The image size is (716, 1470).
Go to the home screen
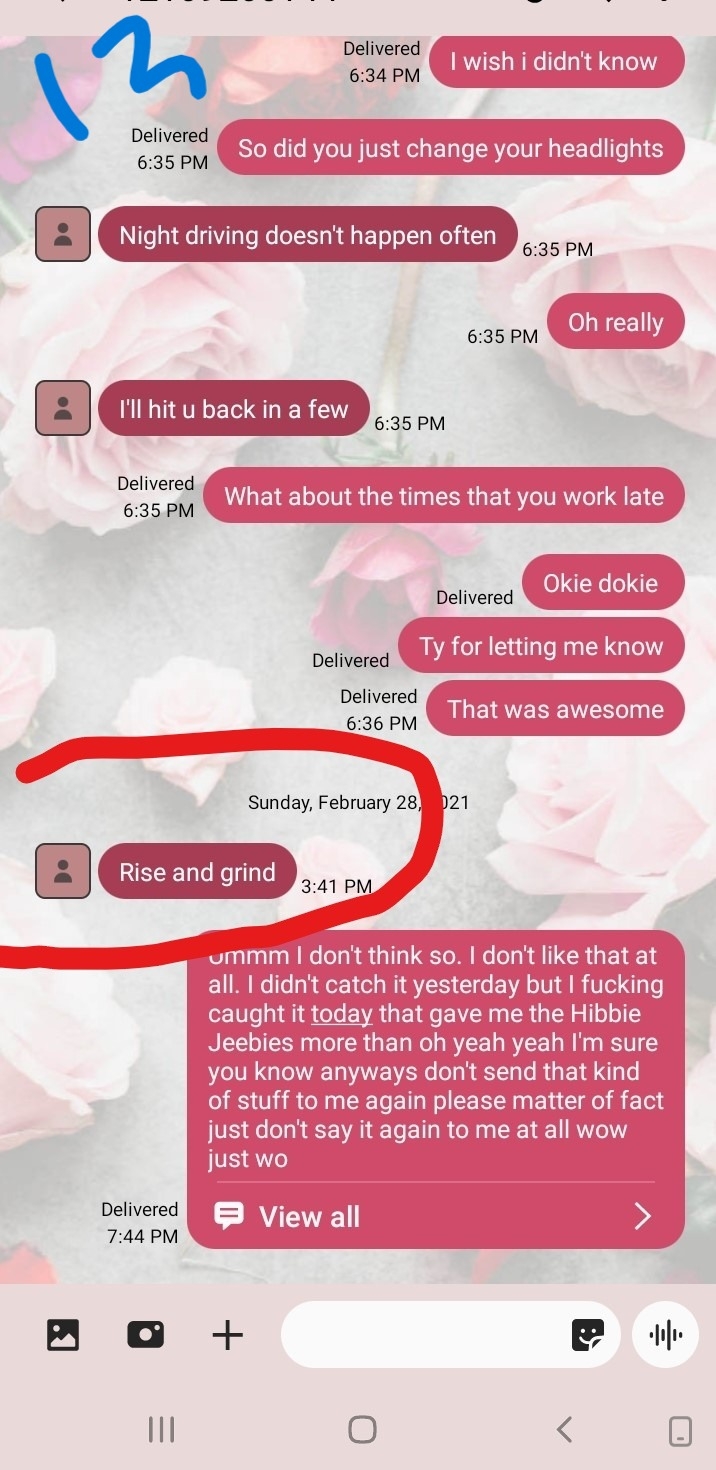362,1429
